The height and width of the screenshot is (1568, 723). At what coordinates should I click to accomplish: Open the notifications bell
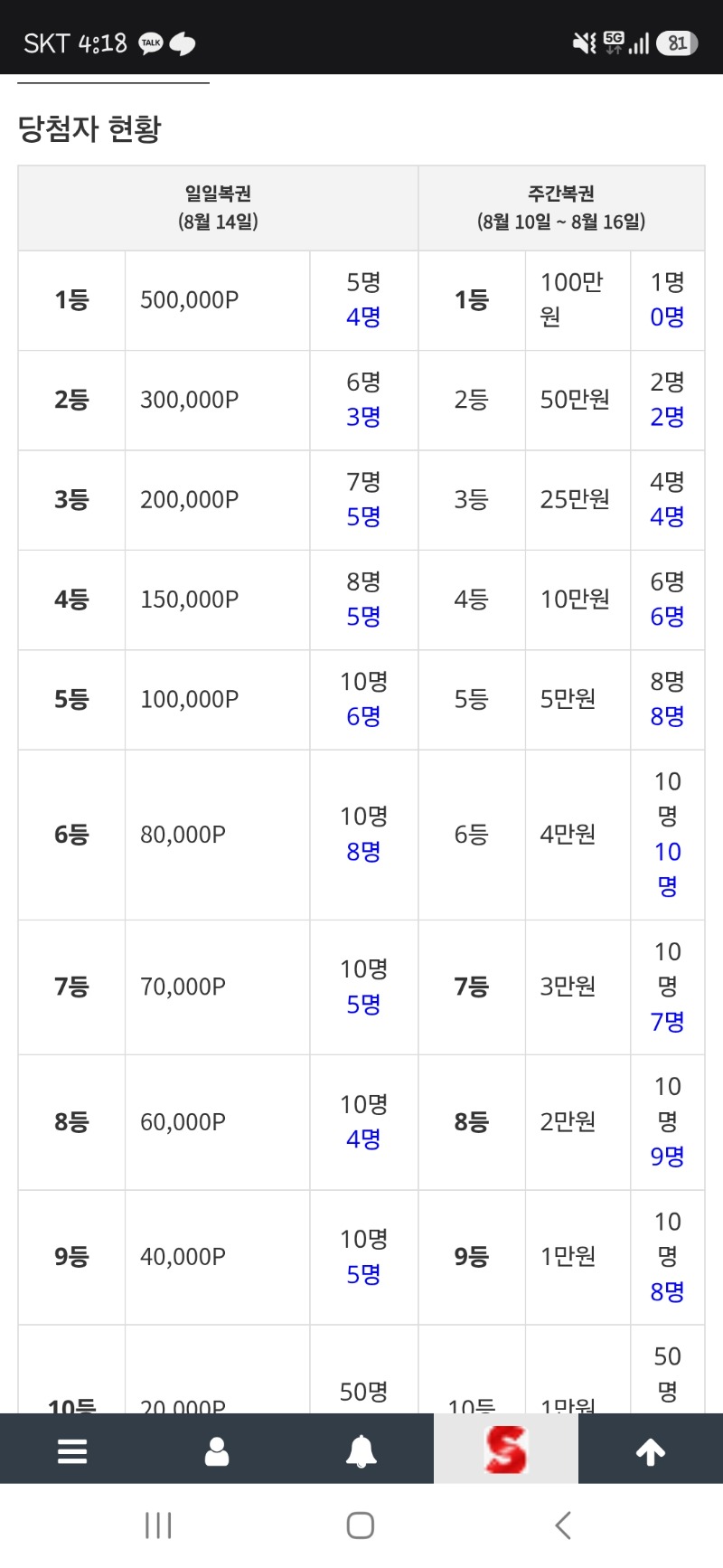point(361,1450)
